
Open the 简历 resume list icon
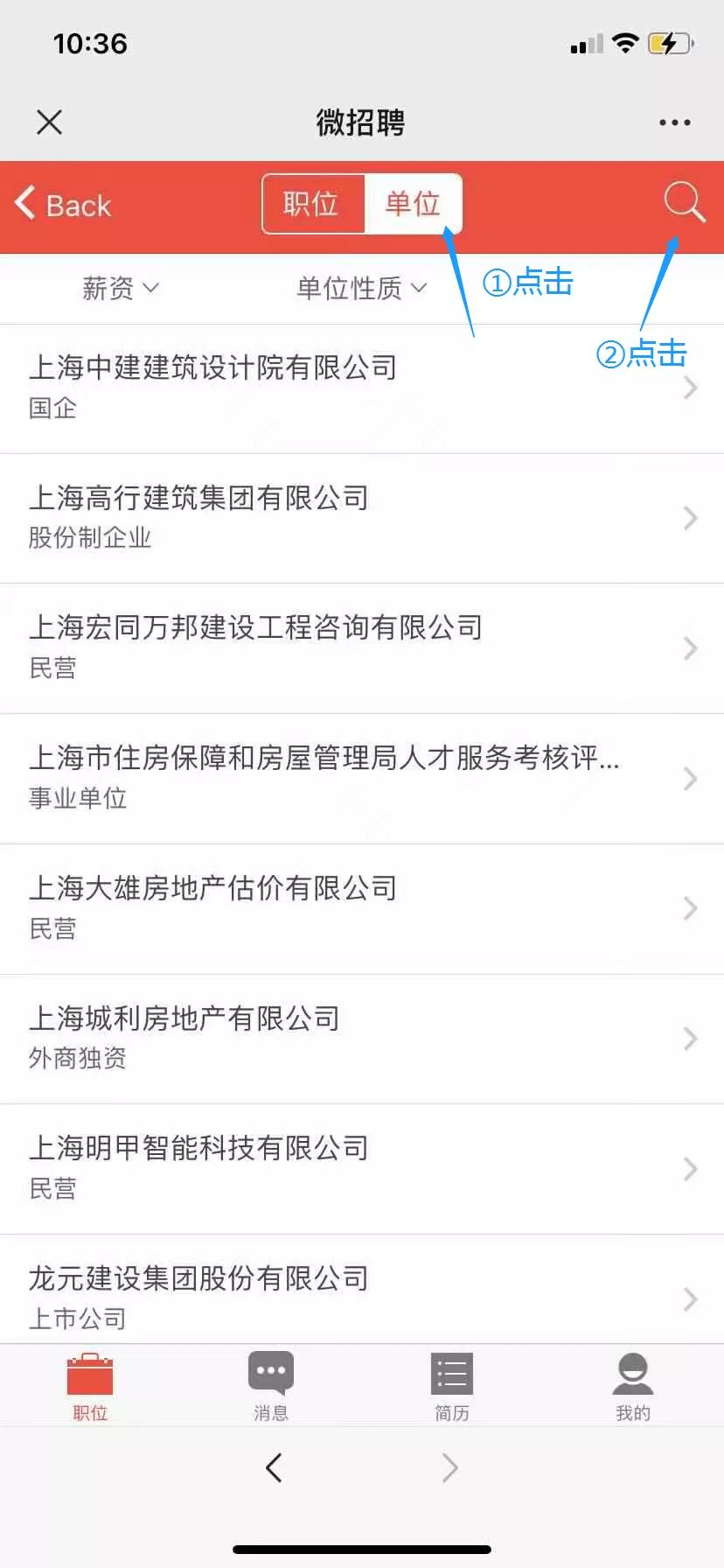452,1382
